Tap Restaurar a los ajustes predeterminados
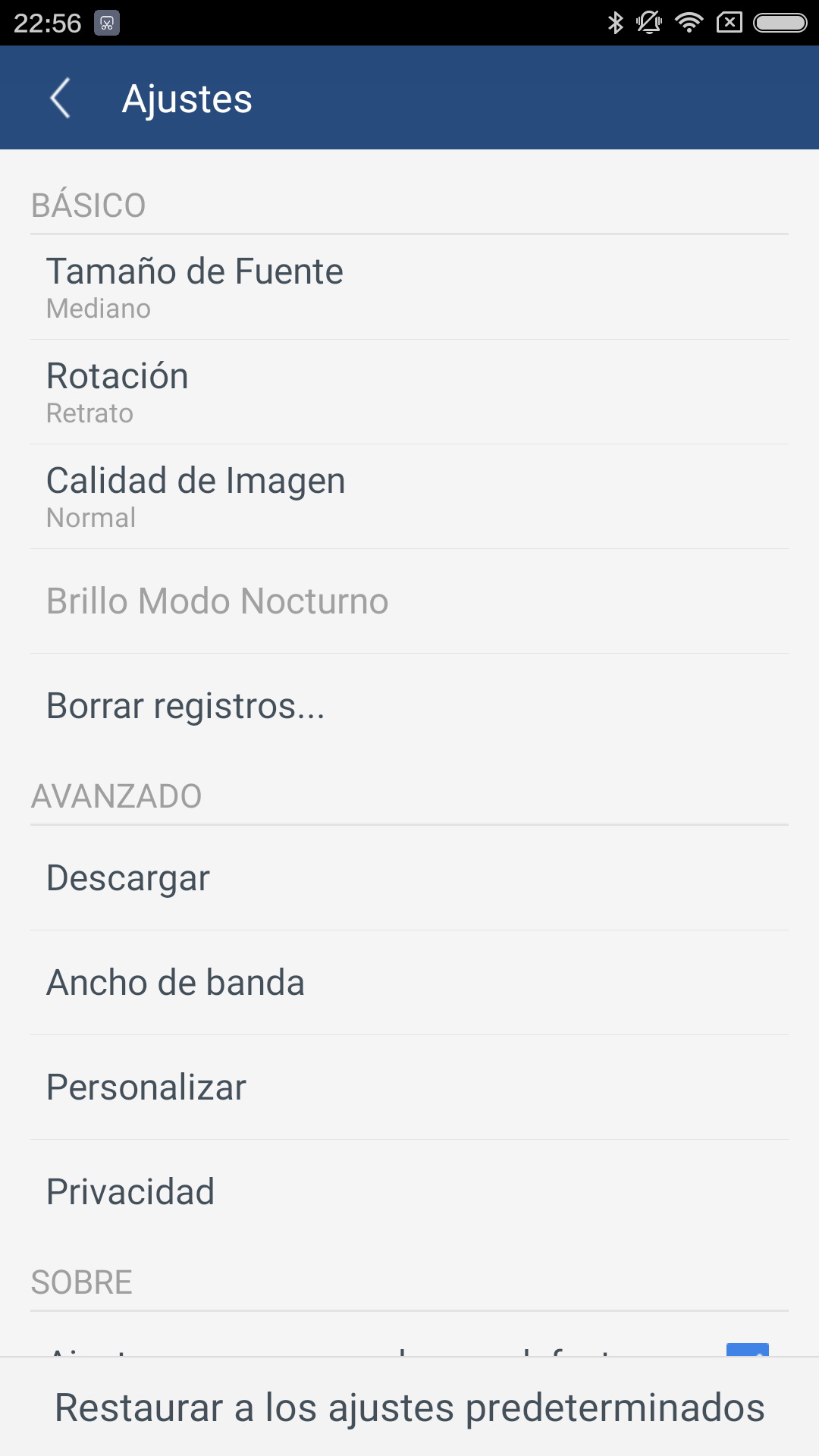Viewport: 819px width, 1456px height. pos(409,1407)
